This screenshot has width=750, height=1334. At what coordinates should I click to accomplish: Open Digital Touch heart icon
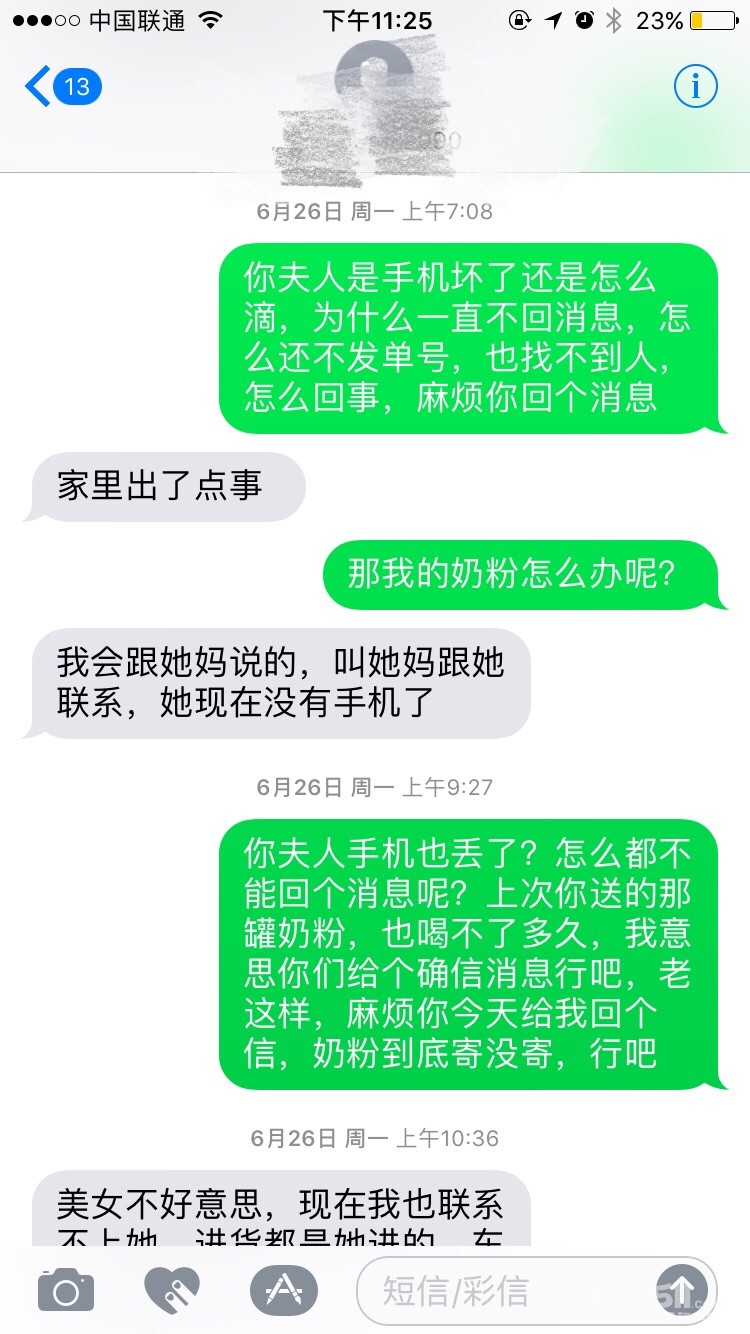coord(172,1290)
